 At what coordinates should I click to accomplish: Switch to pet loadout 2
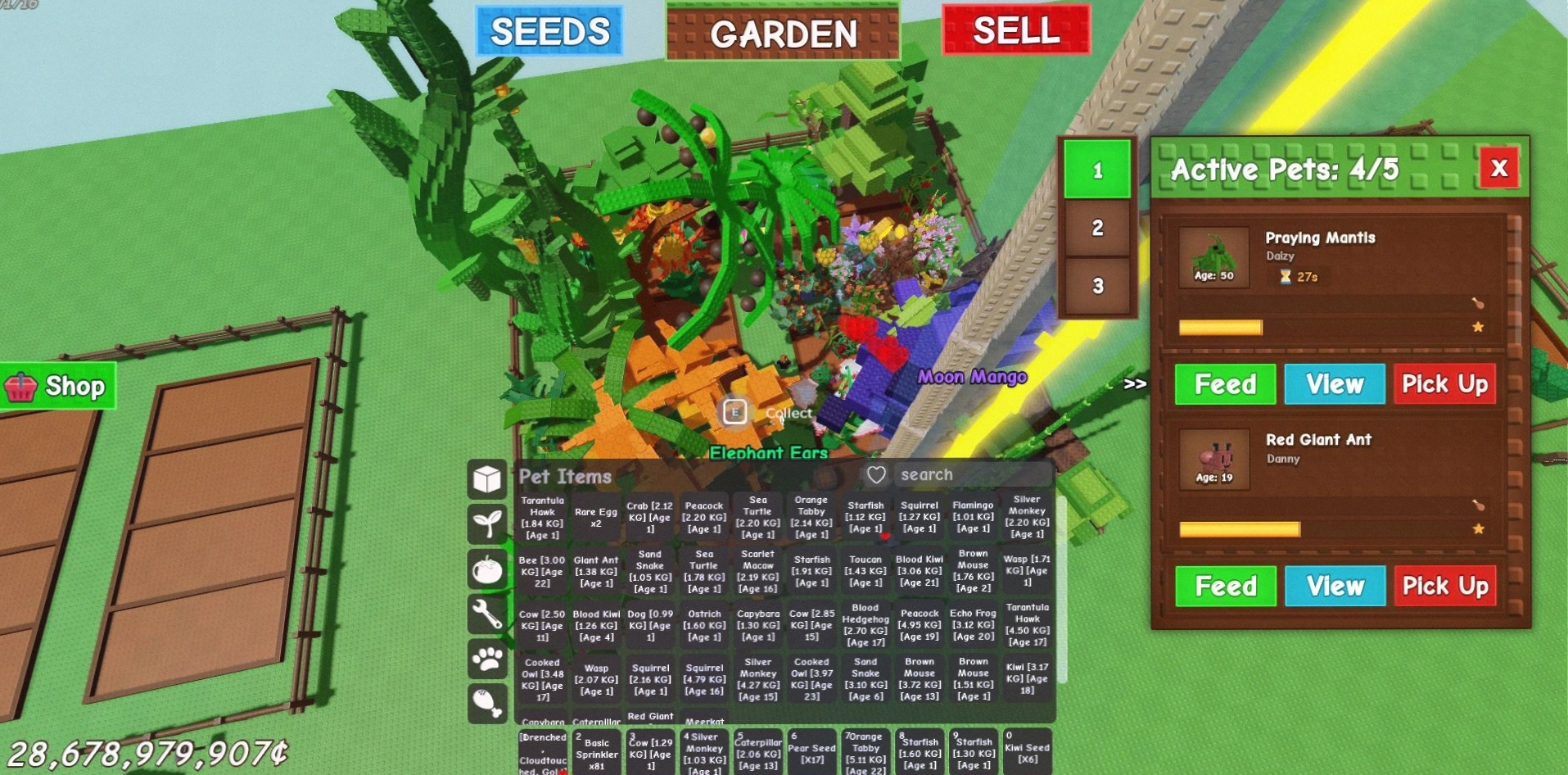pos(1097,228)
